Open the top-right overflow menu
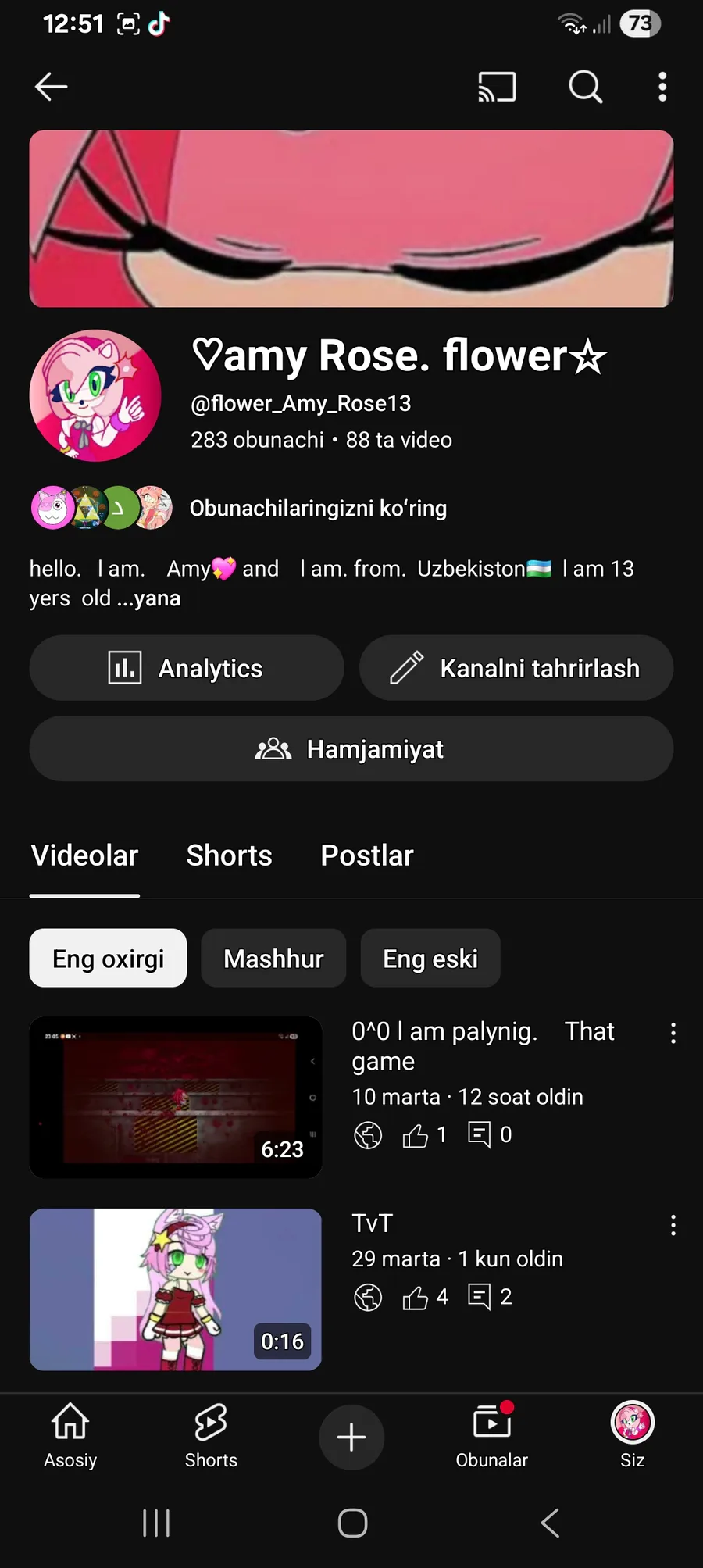This screenshot has height=1568, width=703. (x=662, y=87)
